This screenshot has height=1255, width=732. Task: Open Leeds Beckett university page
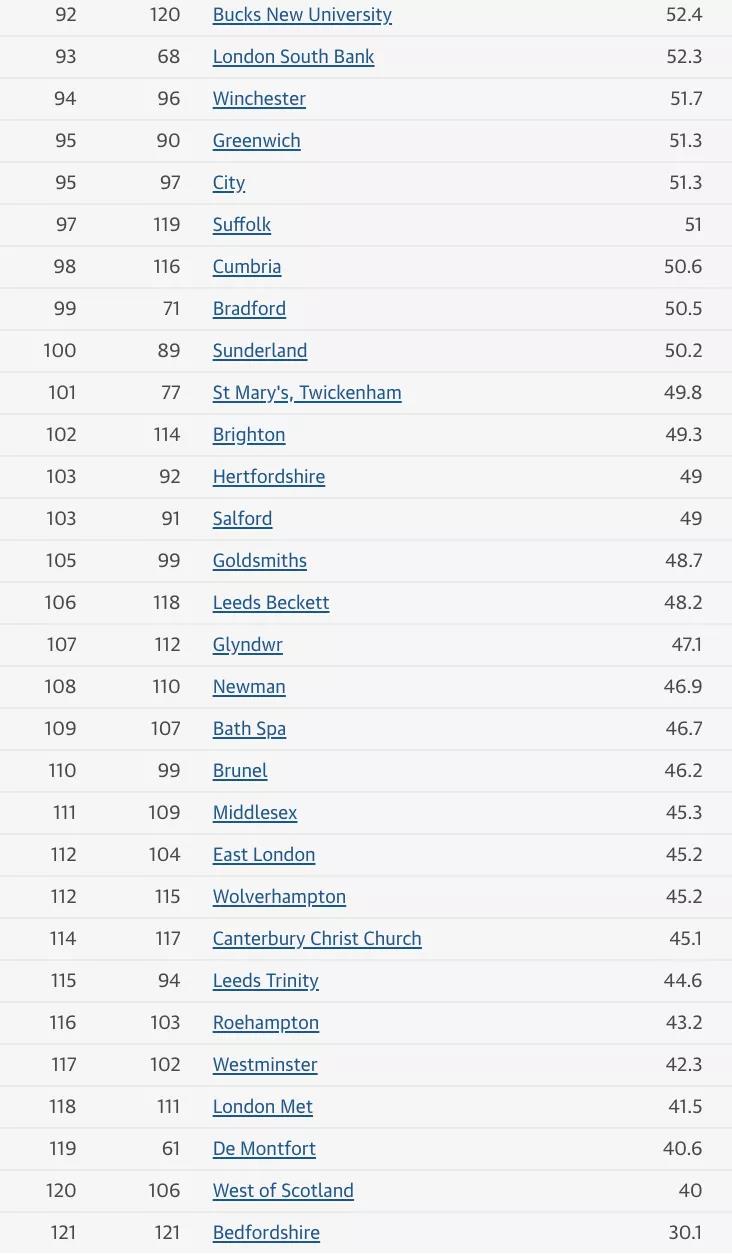pyautogui.click(x=270, y=603)
